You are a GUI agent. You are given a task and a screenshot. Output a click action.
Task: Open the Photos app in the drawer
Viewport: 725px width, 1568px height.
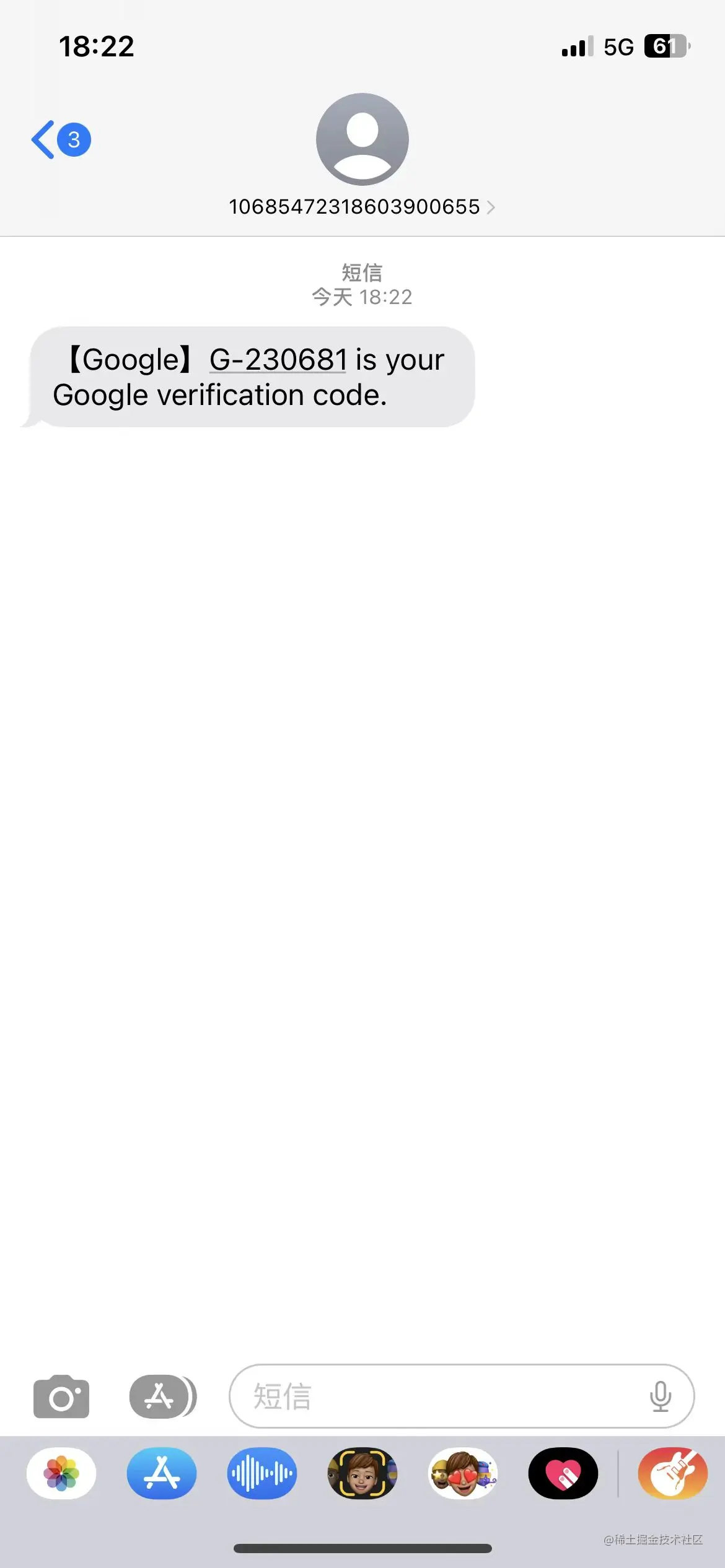coord(61,1474)
